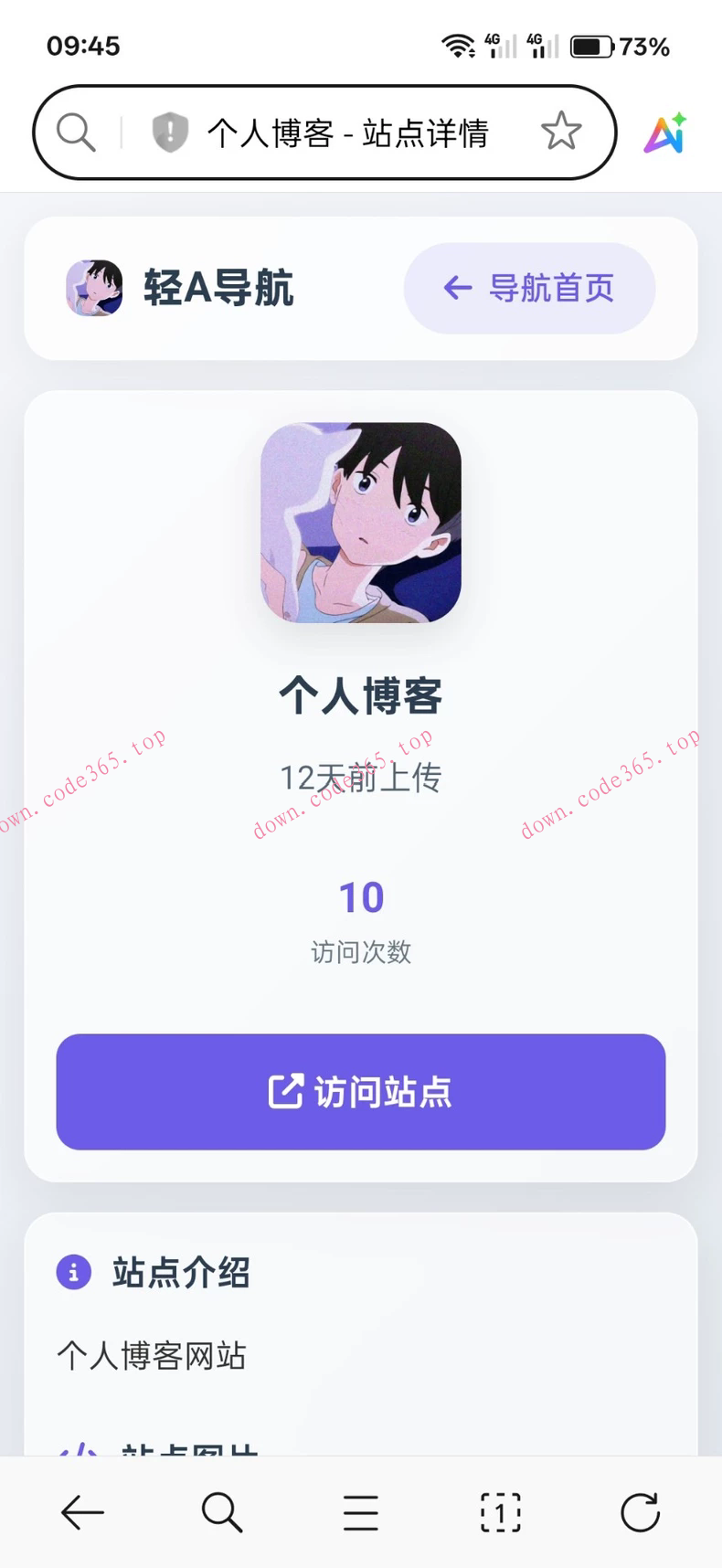Image resolution: width=722 pixels, height=1568 pixels.
Task: Return to homepage via 导航首页 button
Action: click(x=529, y=288)
